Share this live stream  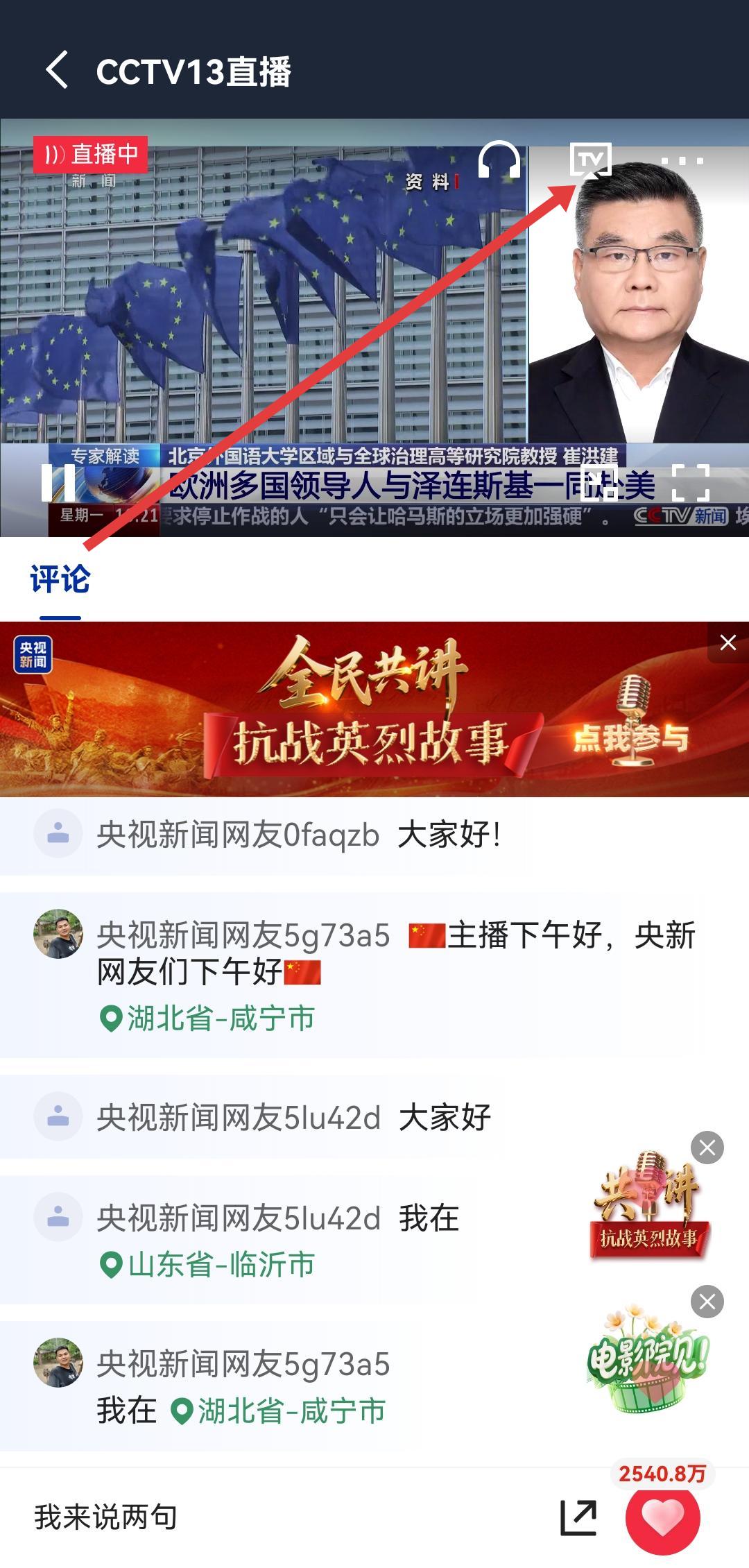578,1517
